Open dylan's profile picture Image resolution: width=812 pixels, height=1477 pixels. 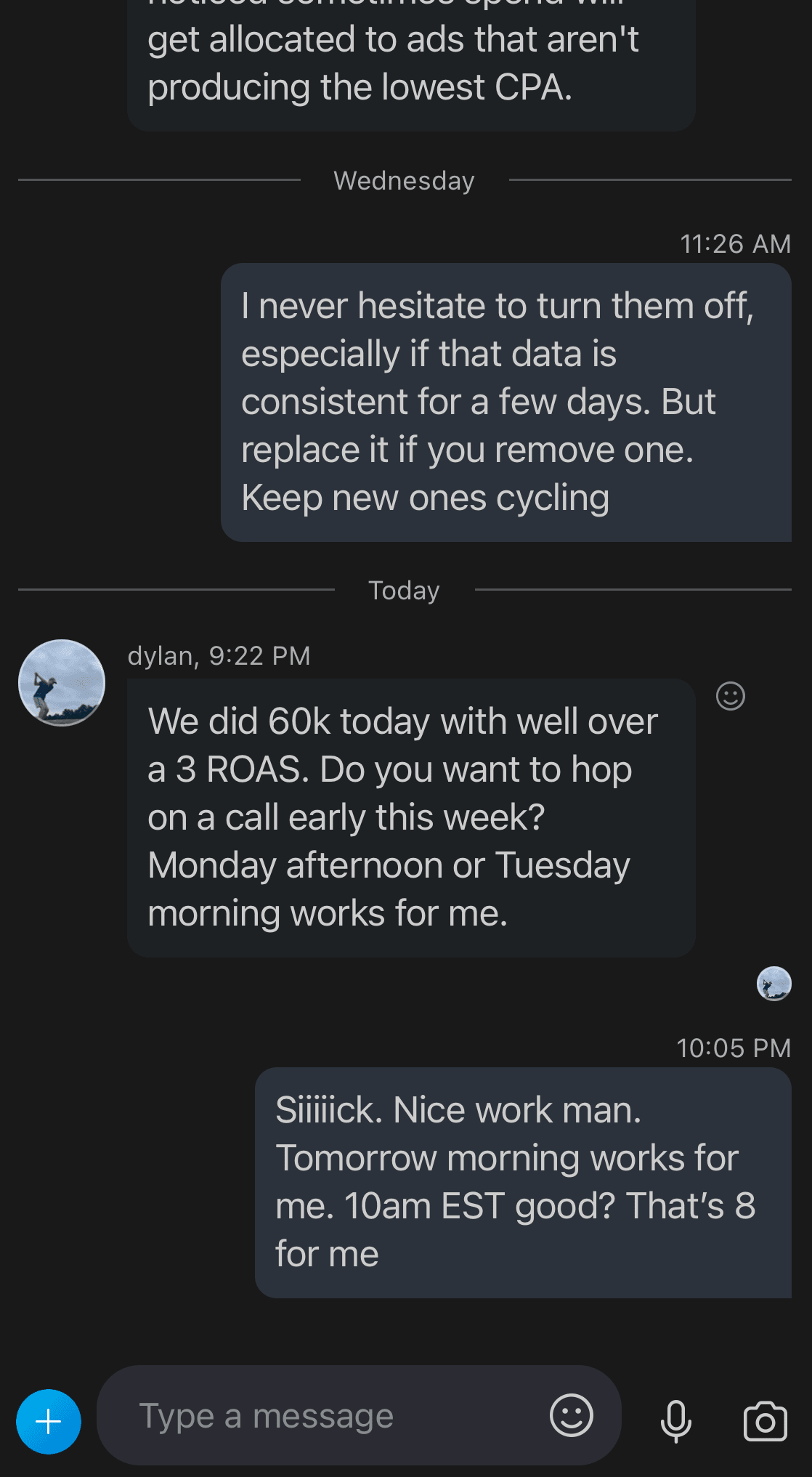click(x=62, y=683)
